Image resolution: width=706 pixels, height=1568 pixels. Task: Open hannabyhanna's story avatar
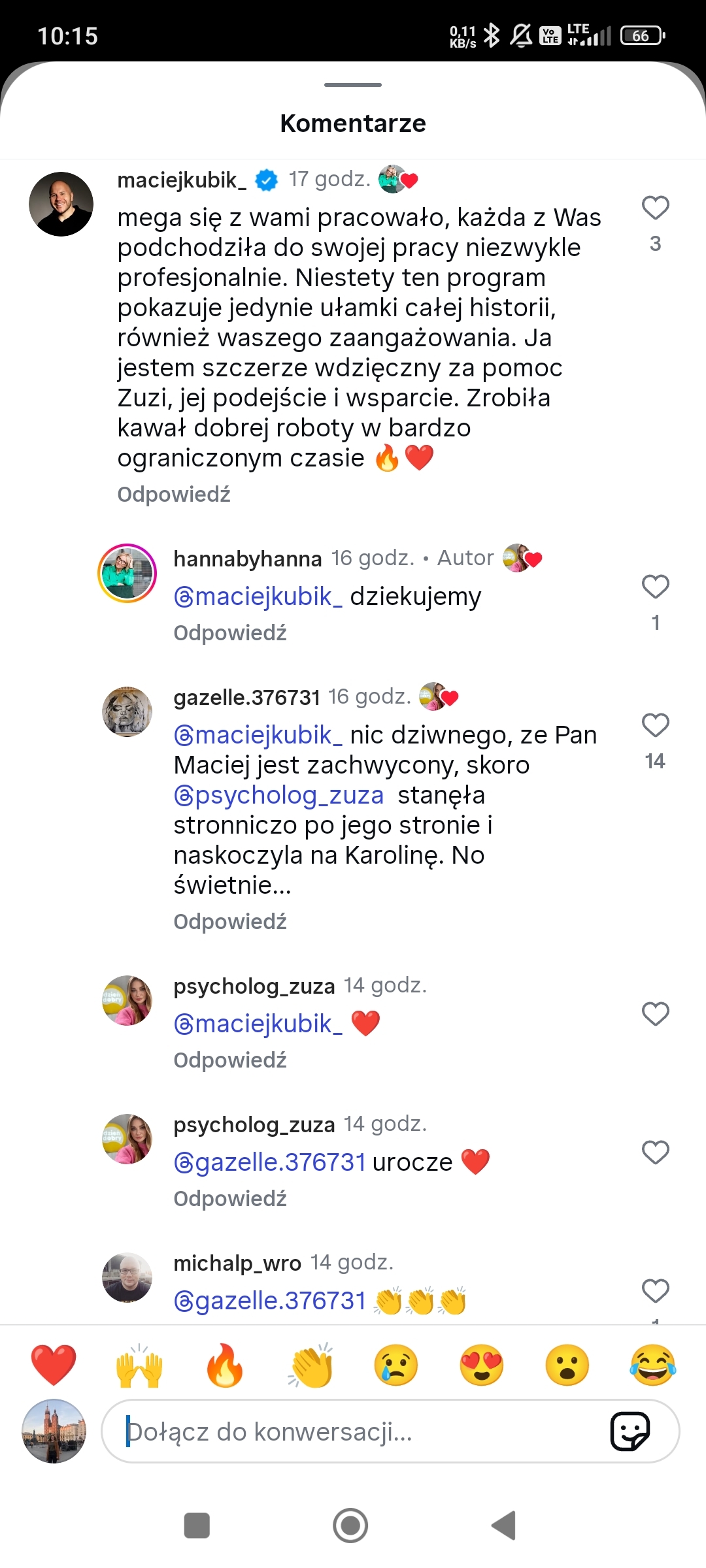127,573
